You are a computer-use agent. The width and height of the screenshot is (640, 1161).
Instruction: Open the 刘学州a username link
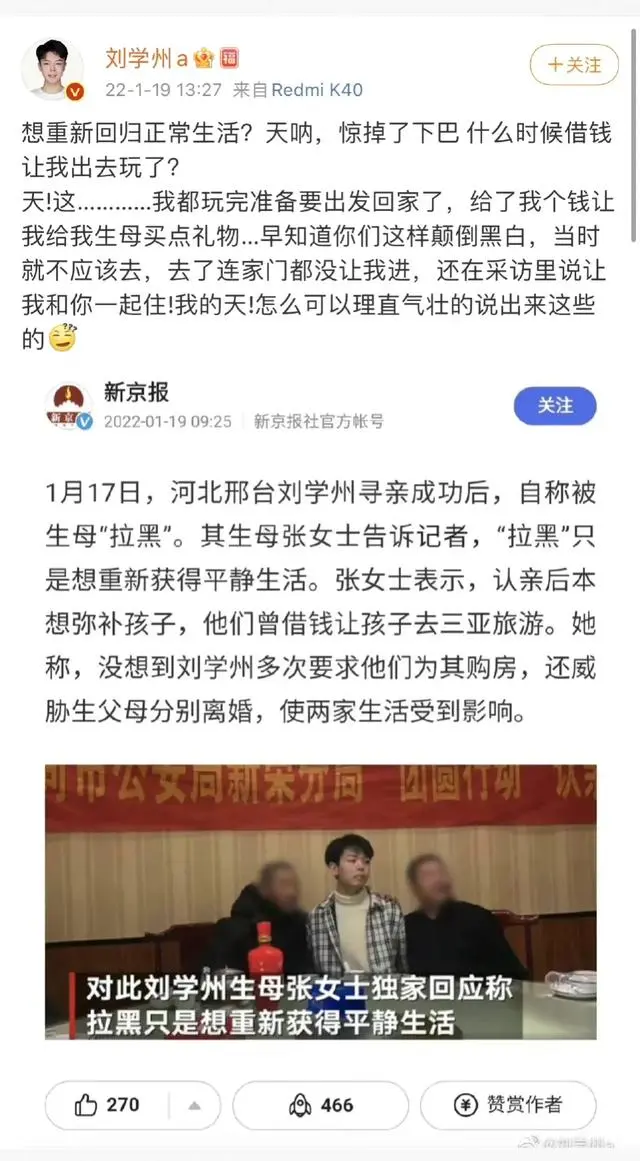(x=146, y=58)
